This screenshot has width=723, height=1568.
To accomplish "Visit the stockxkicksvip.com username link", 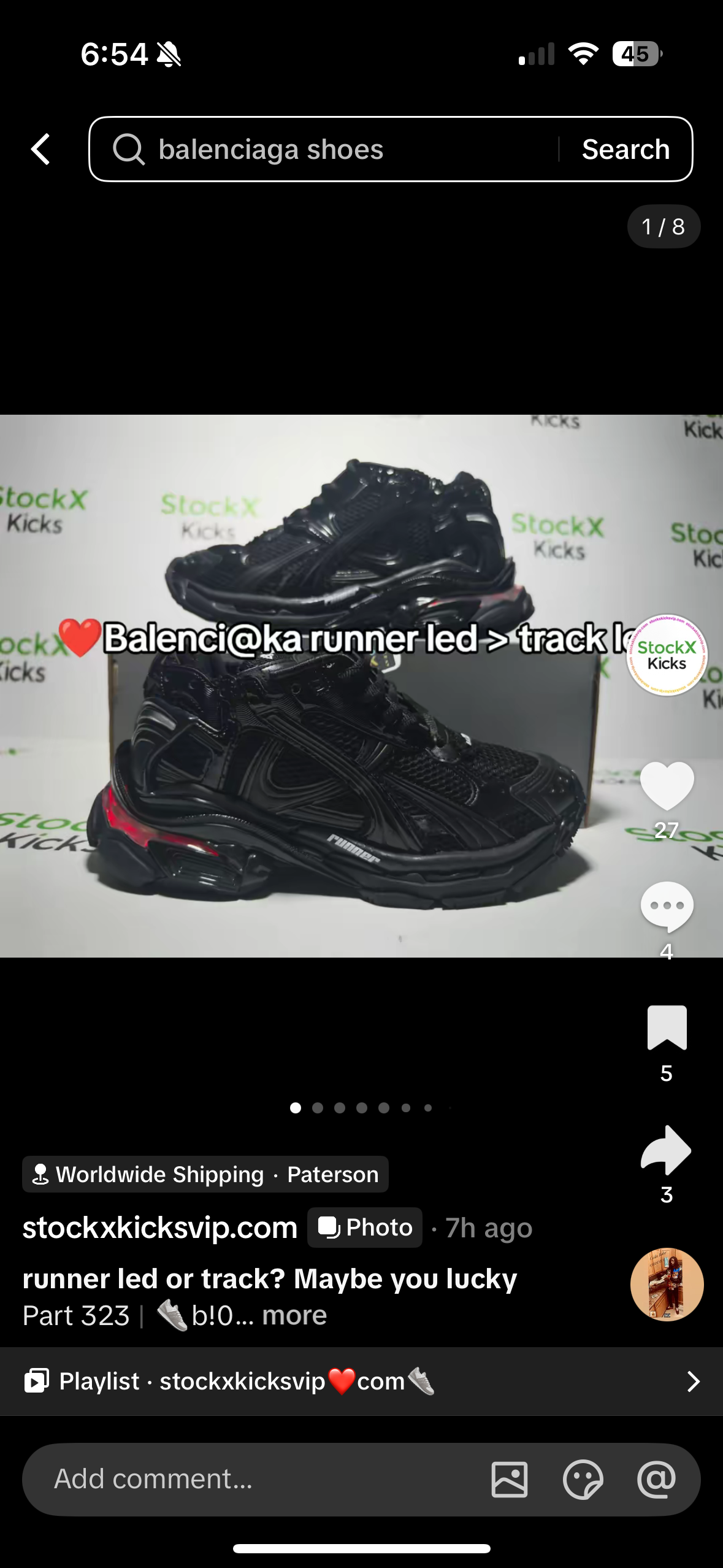I will point(159,1227).
